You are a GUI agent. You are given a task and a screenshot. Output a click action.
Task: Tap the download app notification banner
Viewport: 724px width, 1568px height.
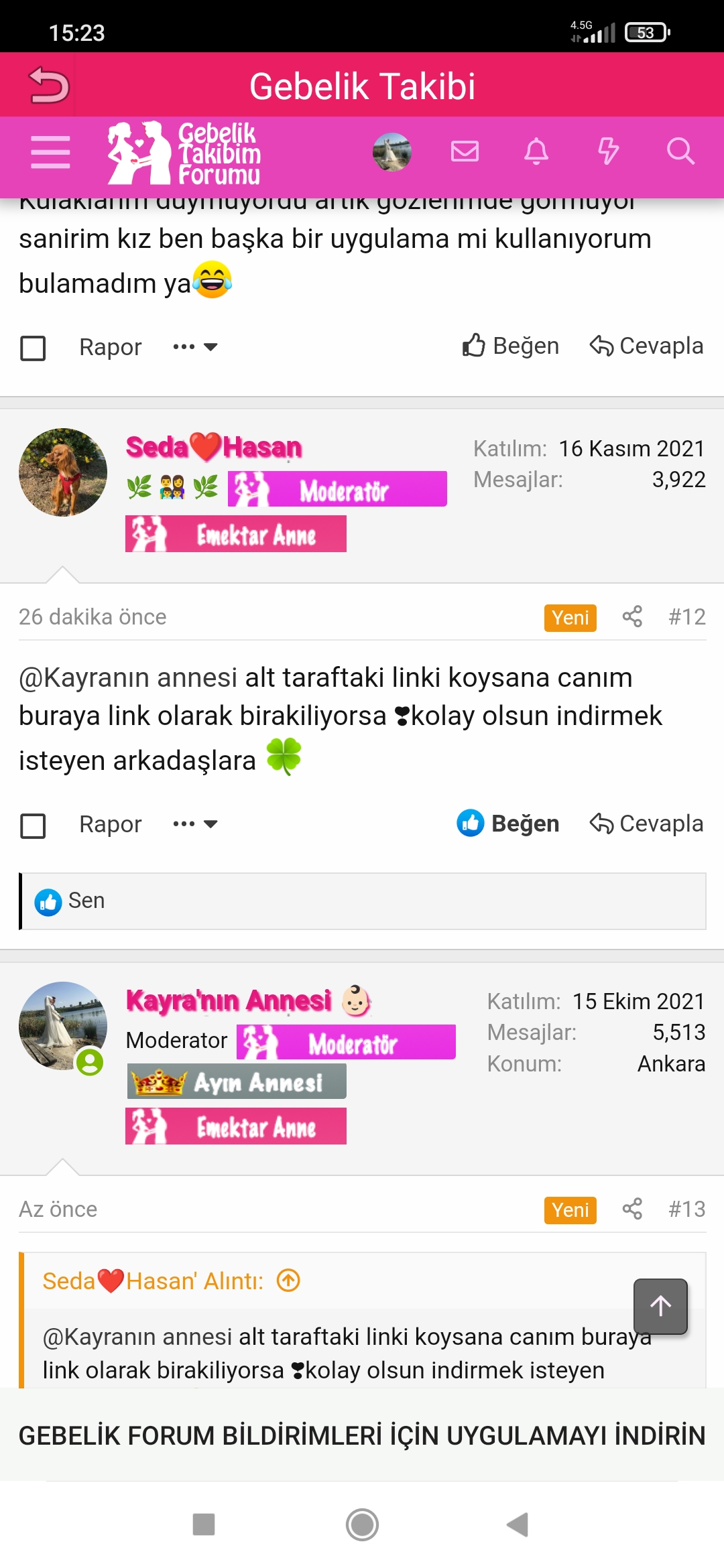click(362, 1435)
